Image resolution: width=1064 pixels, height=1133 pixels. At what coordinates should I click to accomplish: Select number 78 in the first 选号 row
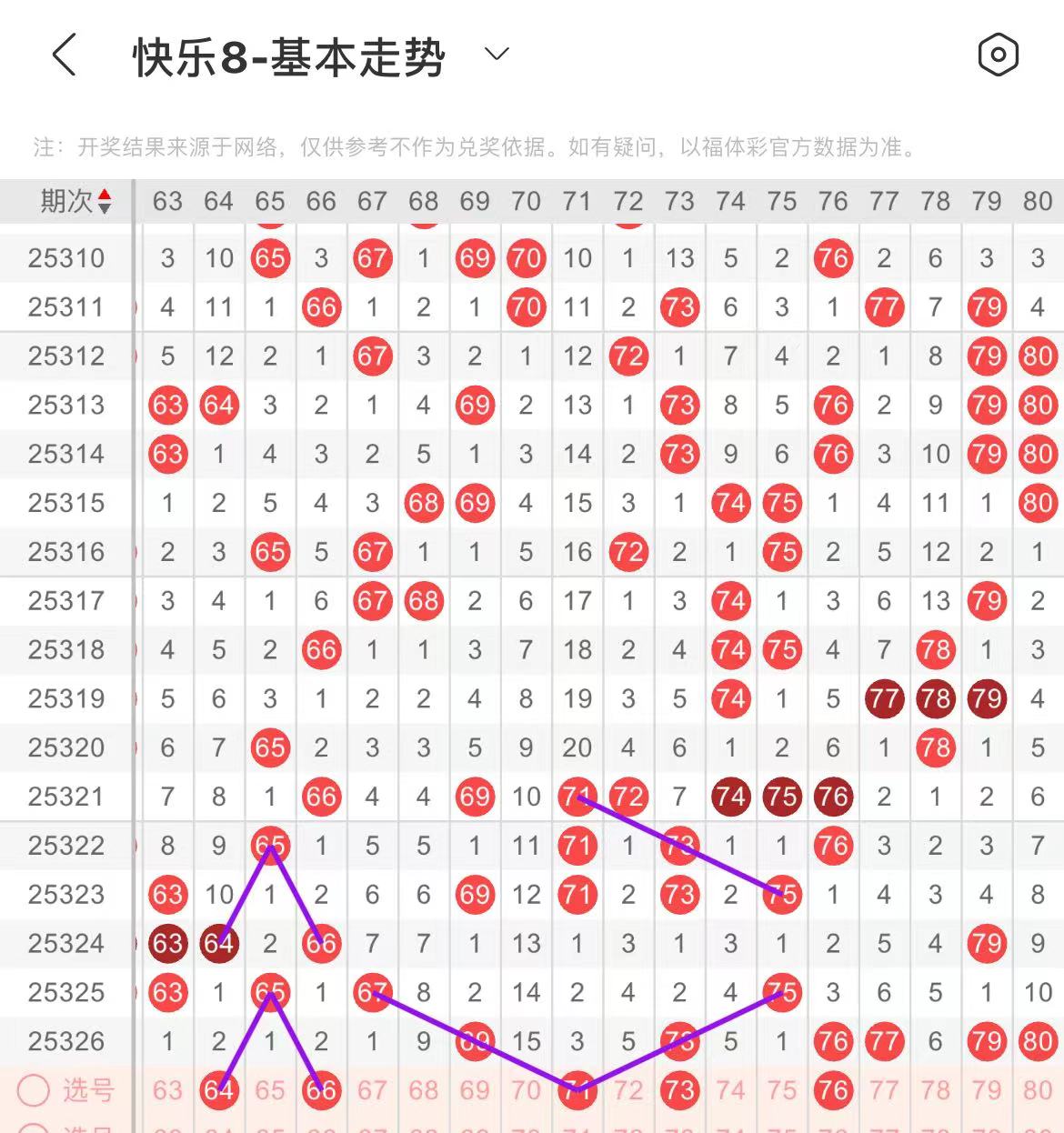935,1090
